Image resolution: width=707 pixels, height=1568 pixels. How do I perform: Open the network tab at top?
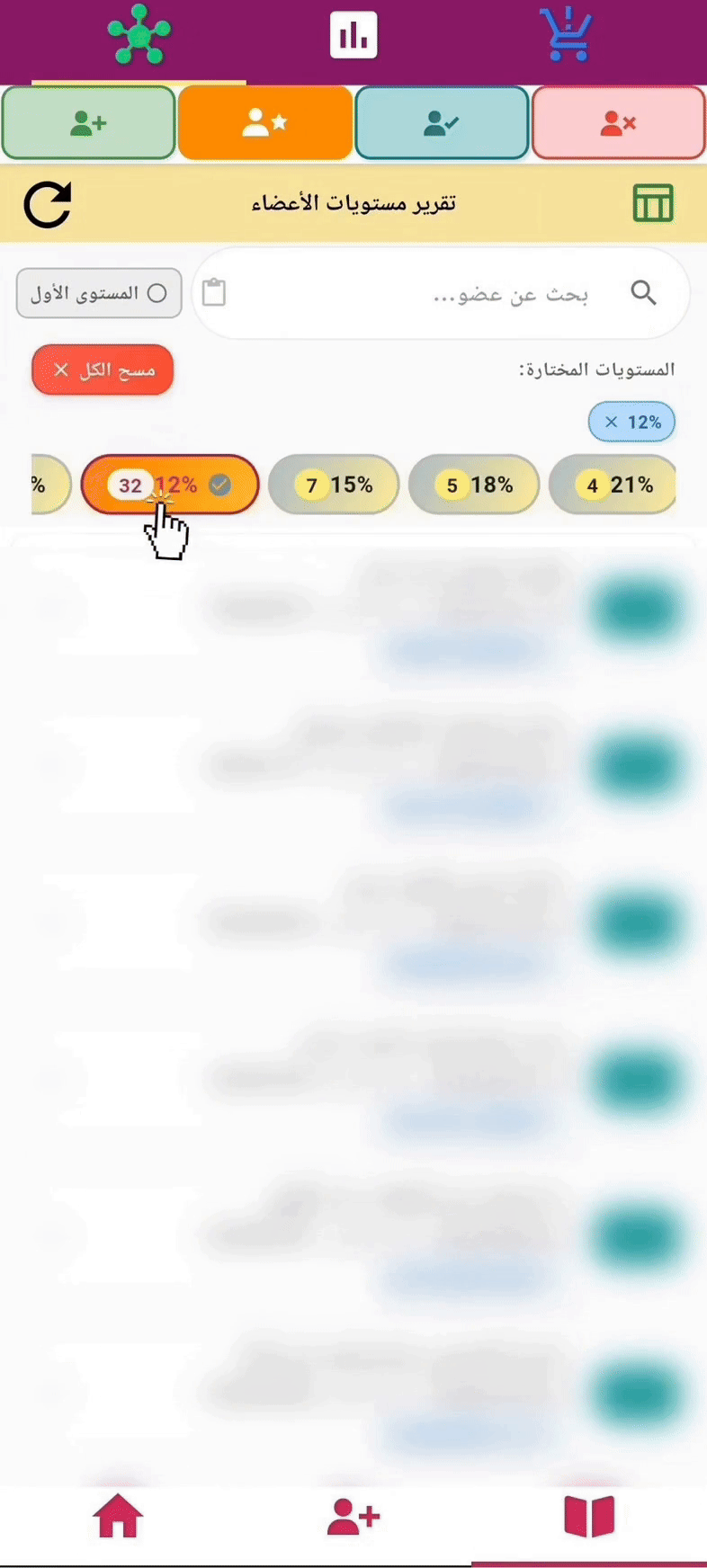pos(139,36)
